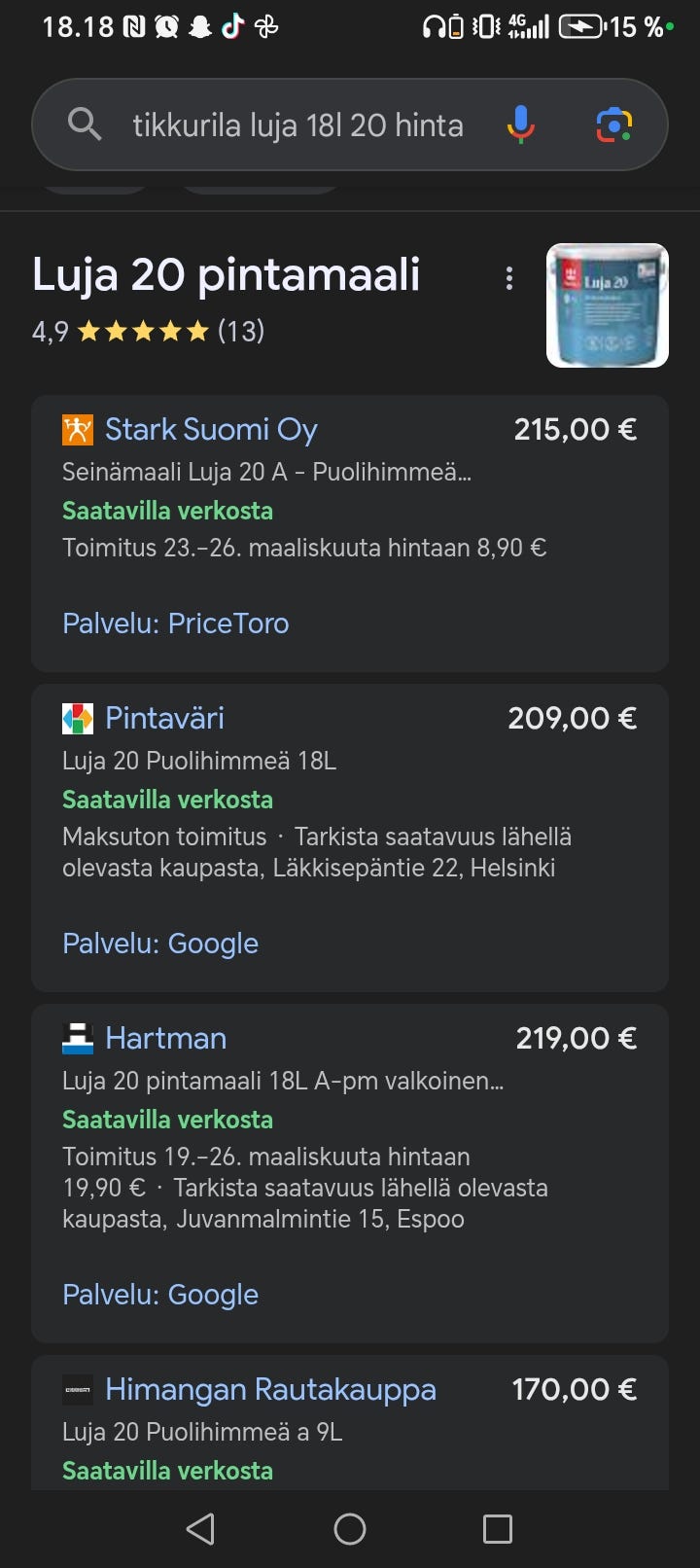Click the Pintaväri store logo
The width and height of the screenshot is (700, 1568).
[x=78, y=718]
